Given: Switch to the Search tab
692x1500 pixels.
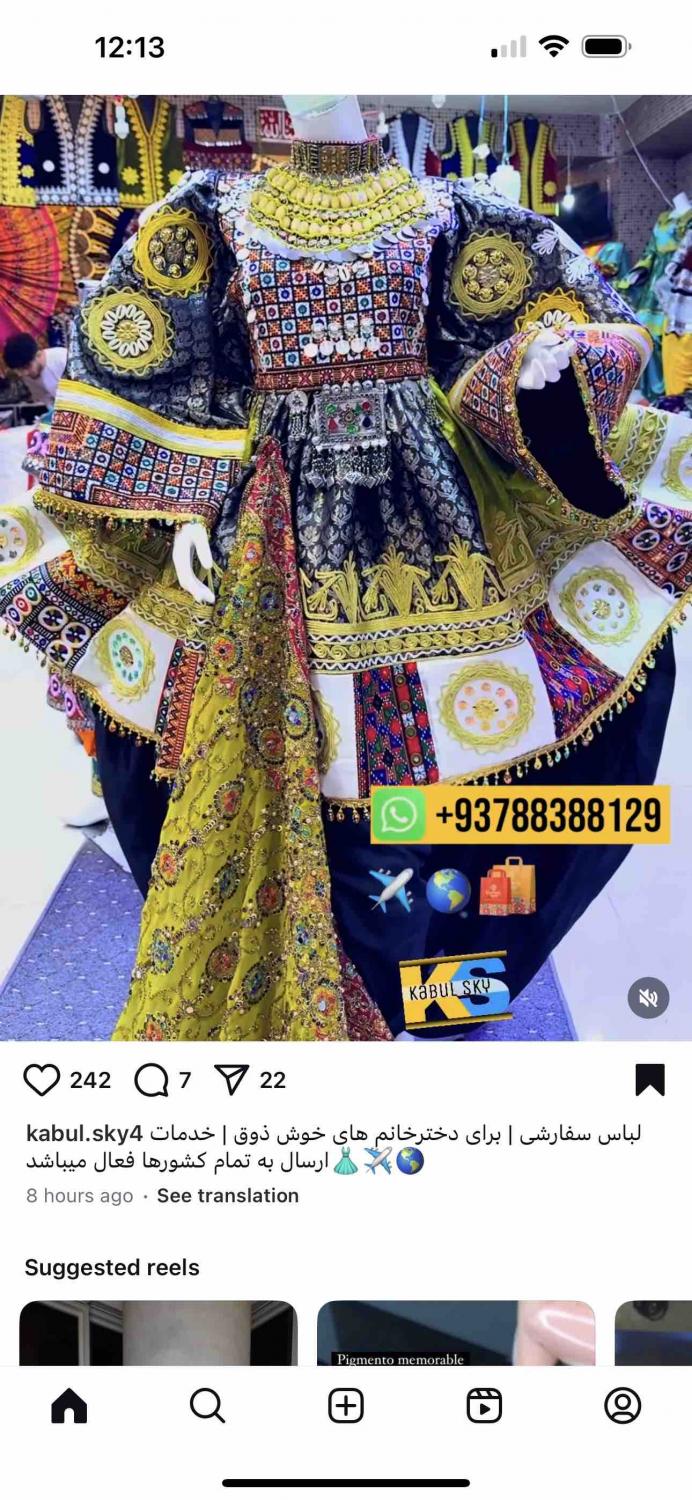Looking at the screenshot, I should pos(207,1406).
